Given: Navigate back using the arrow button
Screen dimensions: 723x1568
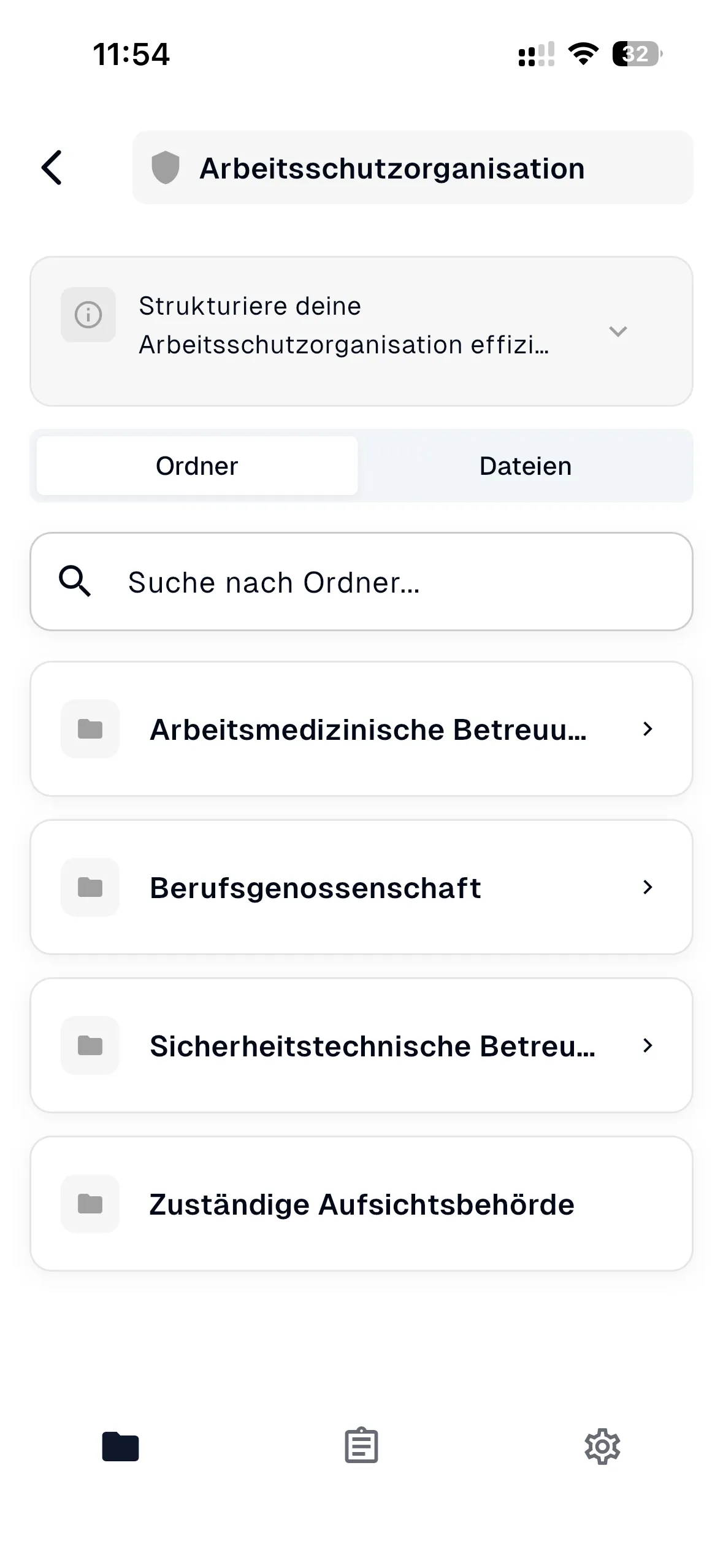Looking at the screenshot, I should click(52, 167).
